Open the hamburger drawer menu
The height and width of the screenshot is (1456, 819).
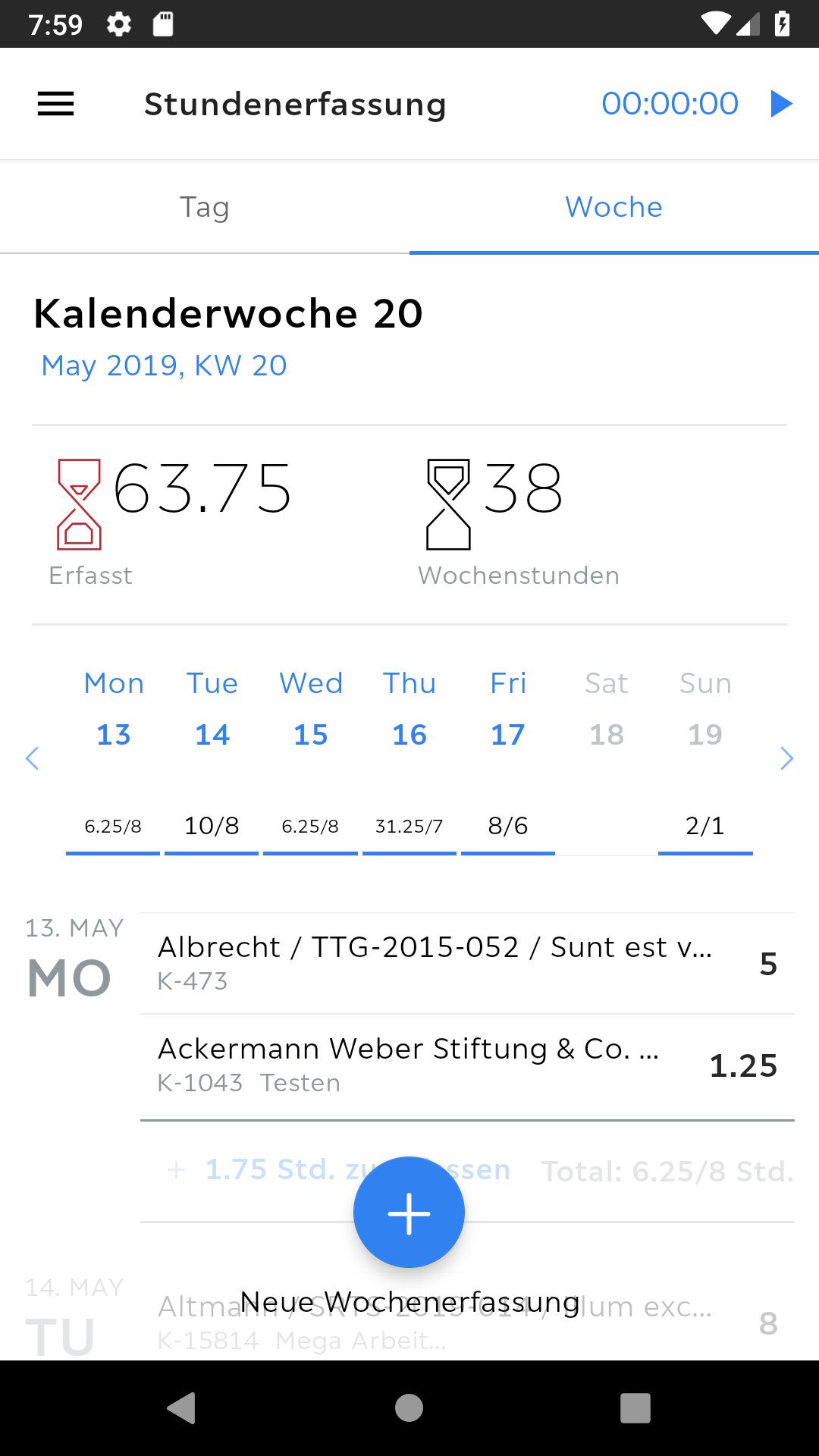pyautogui.click(x=56, y=104)
